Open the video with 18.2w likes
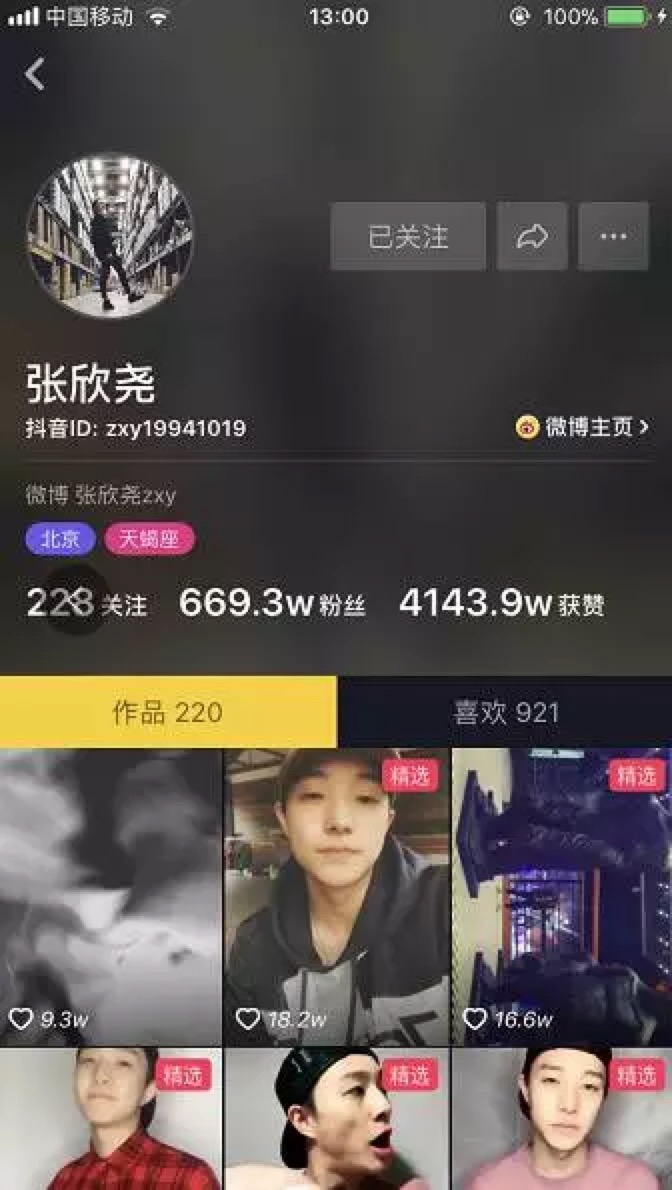Image resolution: width=672 pixels, height=1190 pixels. pyautogui.click(x=336, y=897)
